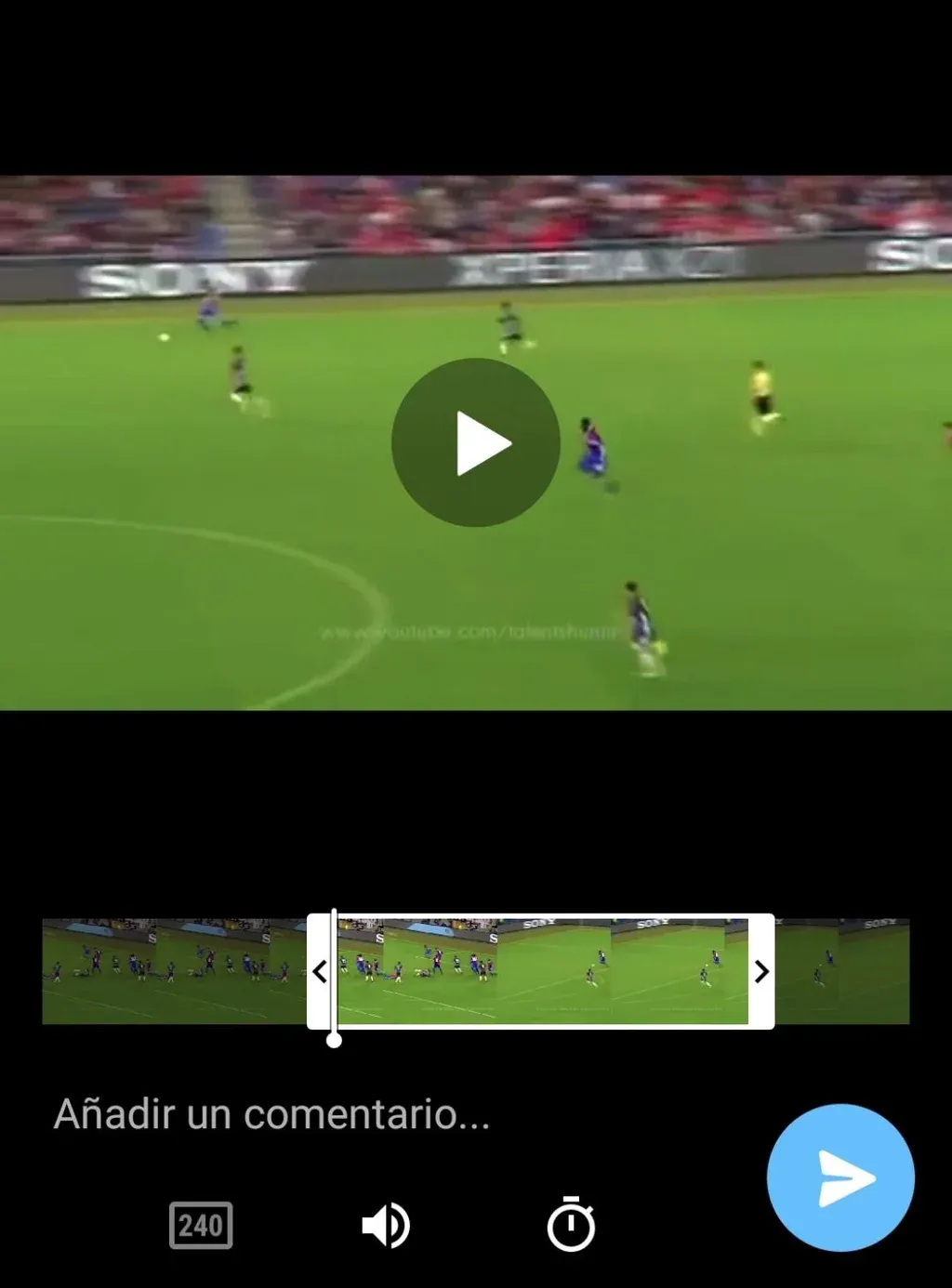Open the self-destruct timer option

tap(571, 1225)
